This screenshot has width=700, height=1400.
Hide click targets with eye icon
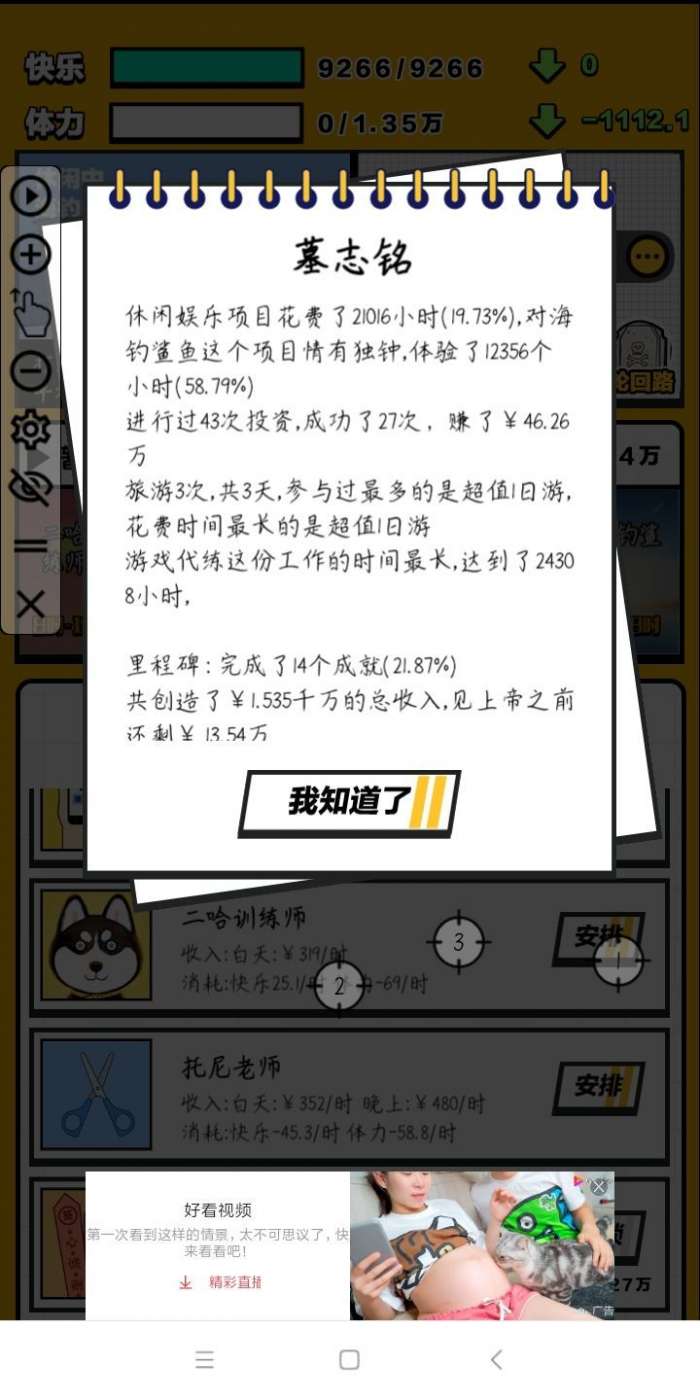pyautogui.click(x=31, y=487)
